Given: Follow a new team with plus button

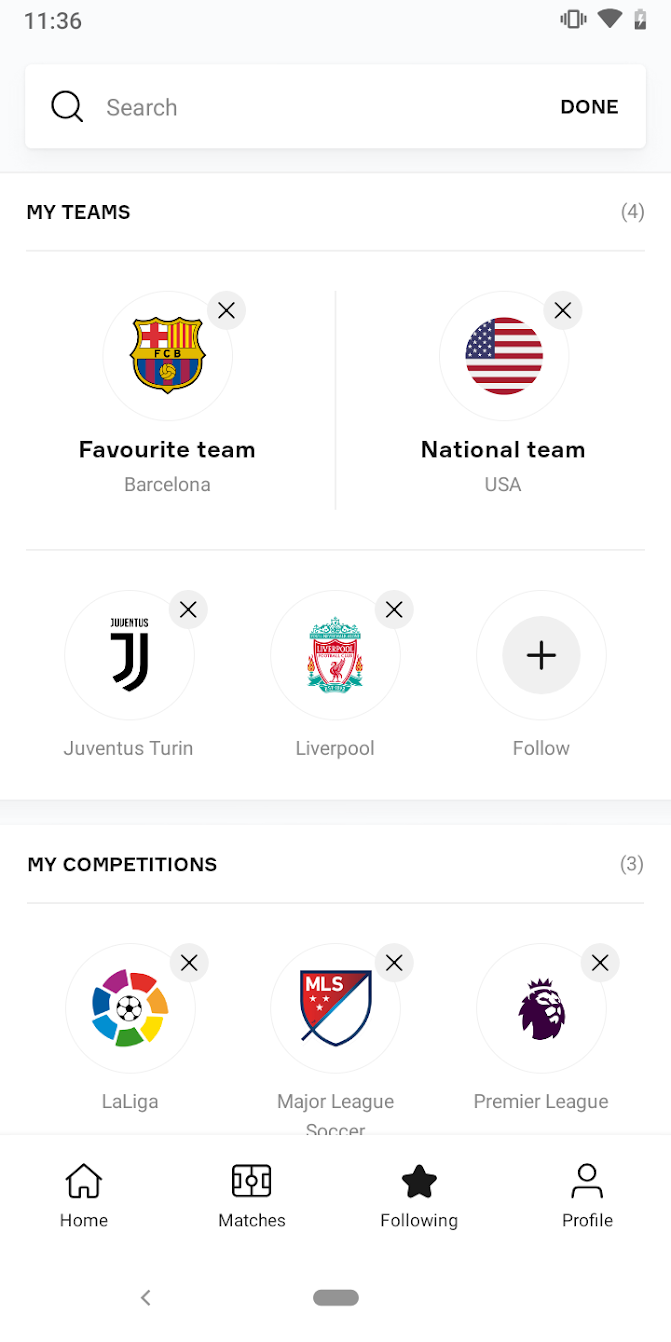Looking at the screenshot, I should [x=541, y=656].
